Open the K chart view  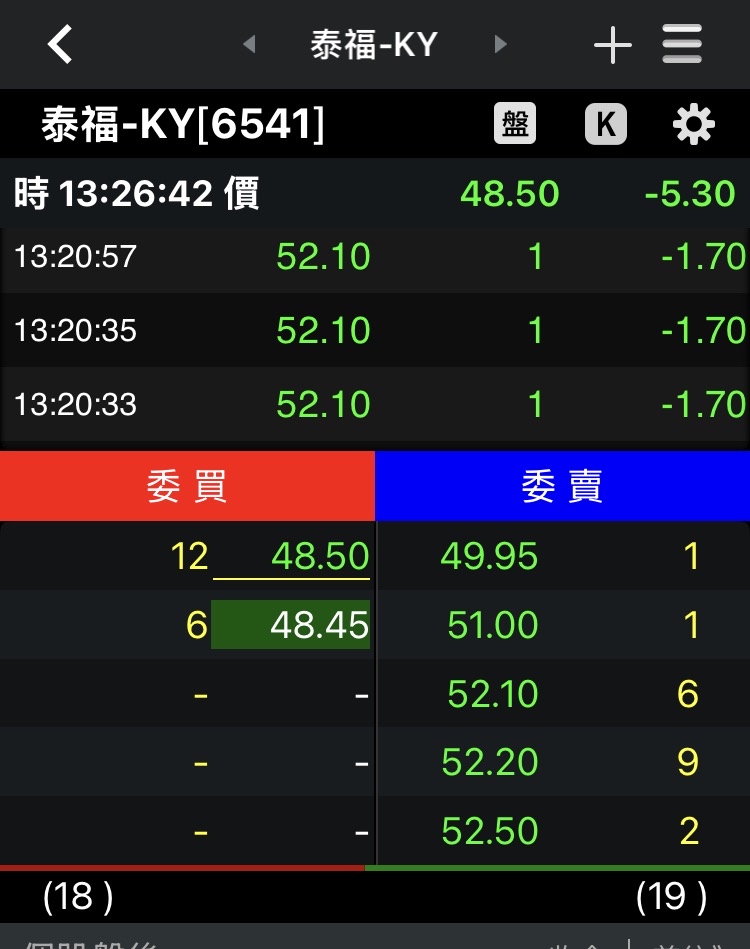click(606, 125)
